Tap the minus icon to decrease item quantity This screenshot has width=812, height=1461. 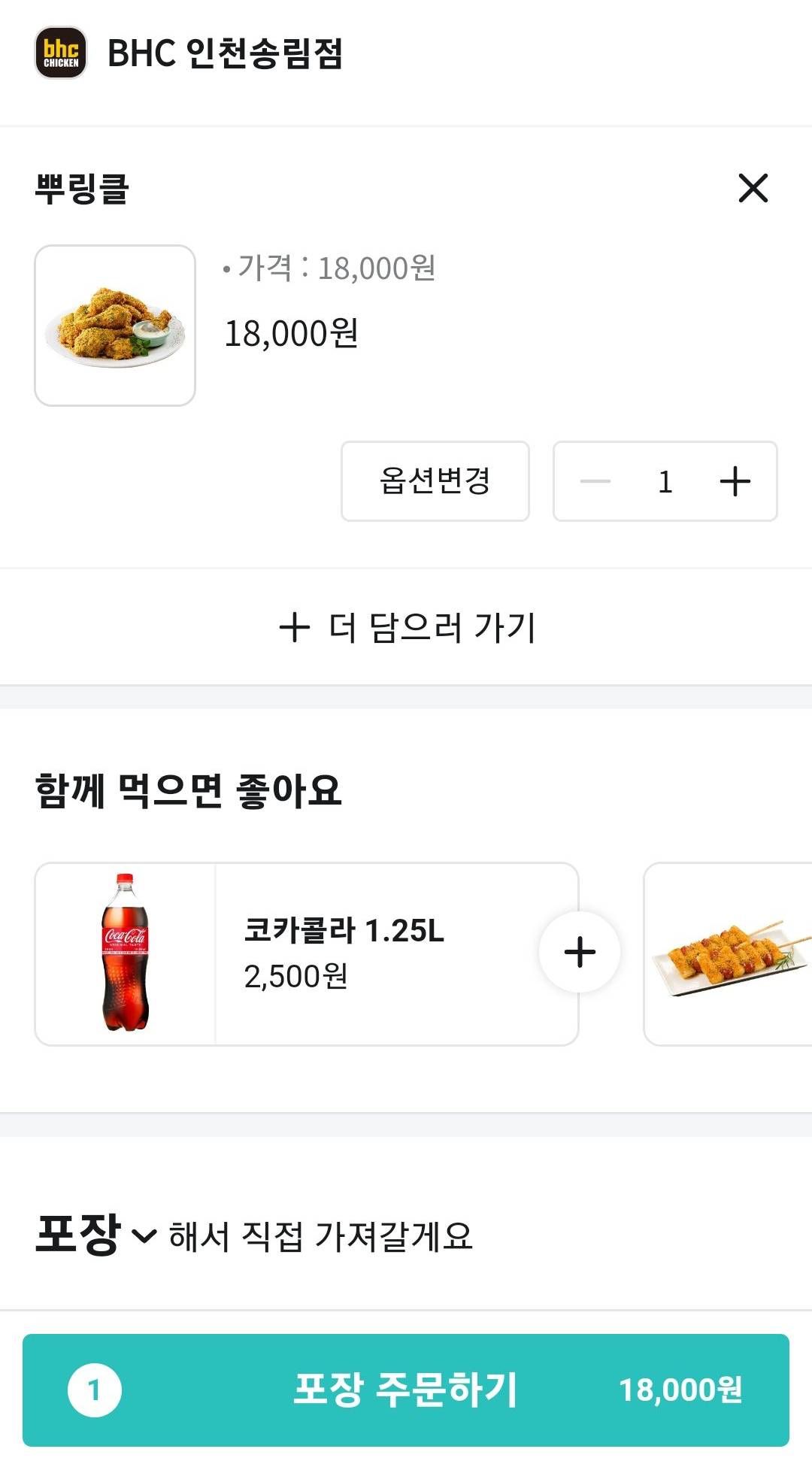coord(594,482)
